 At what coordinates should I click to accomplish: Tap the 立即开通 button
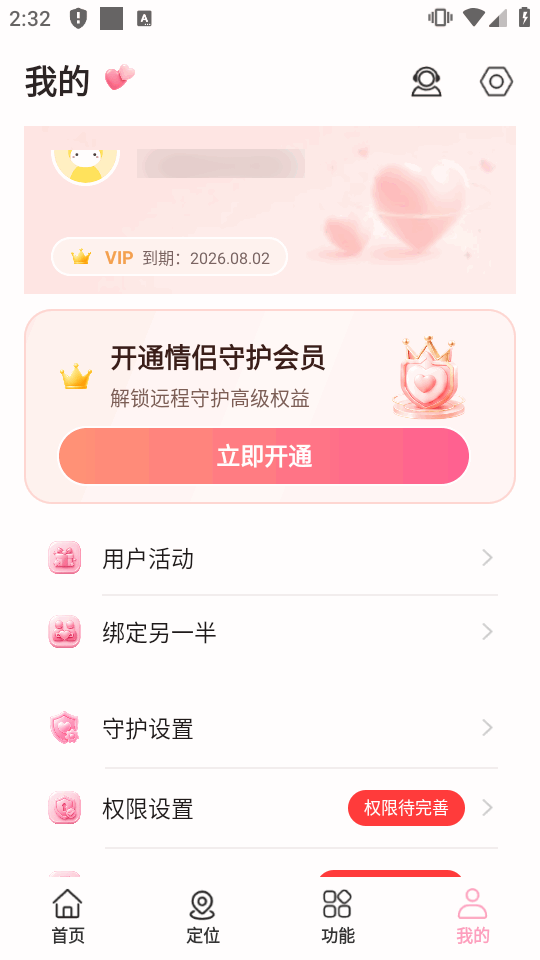click(264, 456)
